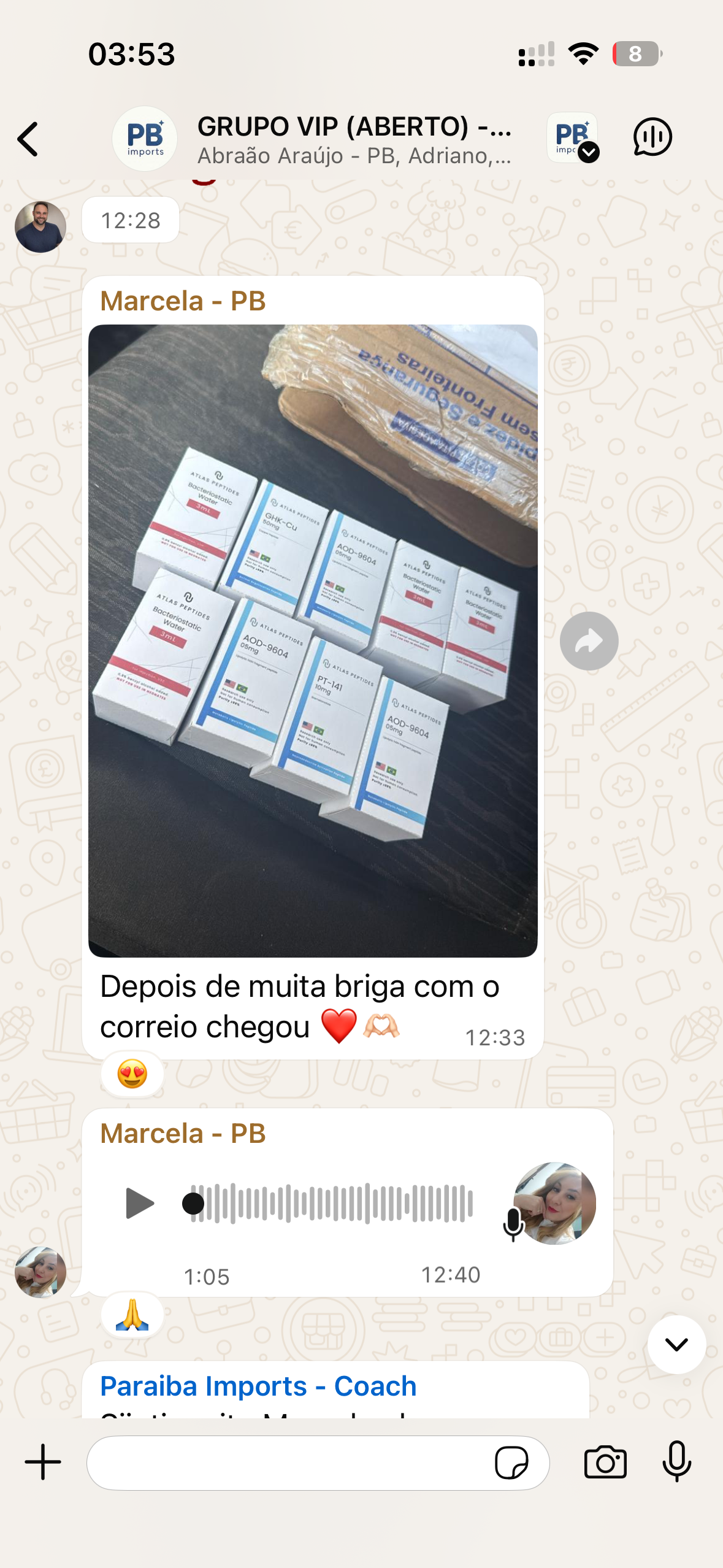Screen dimensions: 723x1568
Task: Play Marcela's 1:05 voice message
Action: (x=139, y=1203)
